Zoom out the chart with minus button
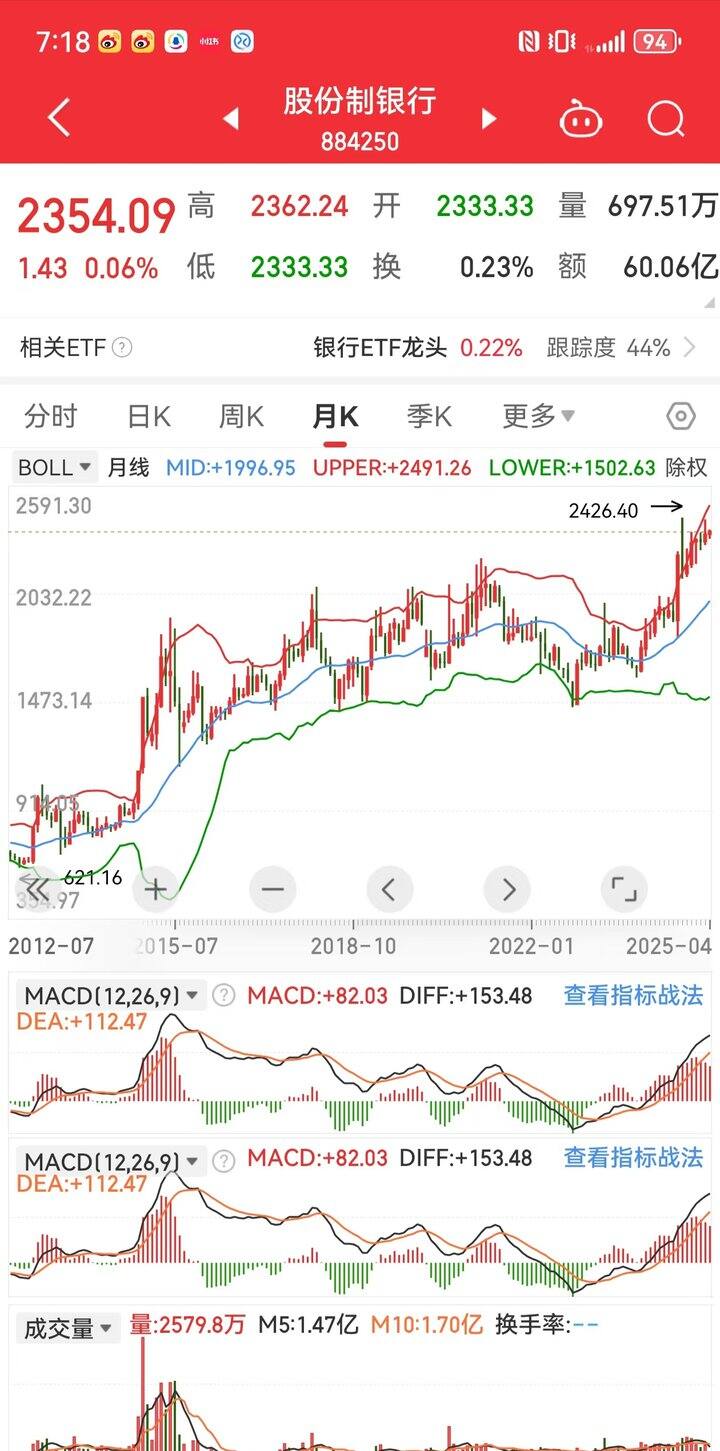720x1451 pixels. 273,888
